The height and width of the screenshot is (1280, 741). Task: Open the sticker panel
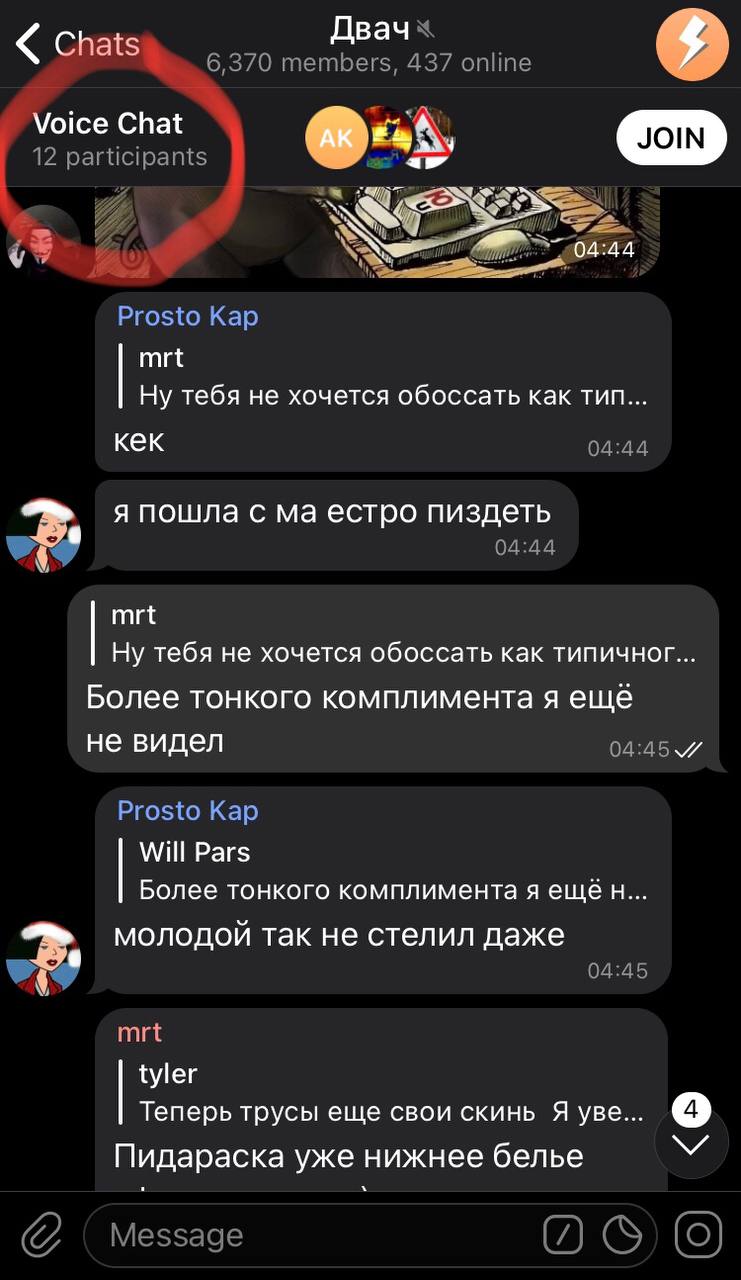pos(622,1235)
